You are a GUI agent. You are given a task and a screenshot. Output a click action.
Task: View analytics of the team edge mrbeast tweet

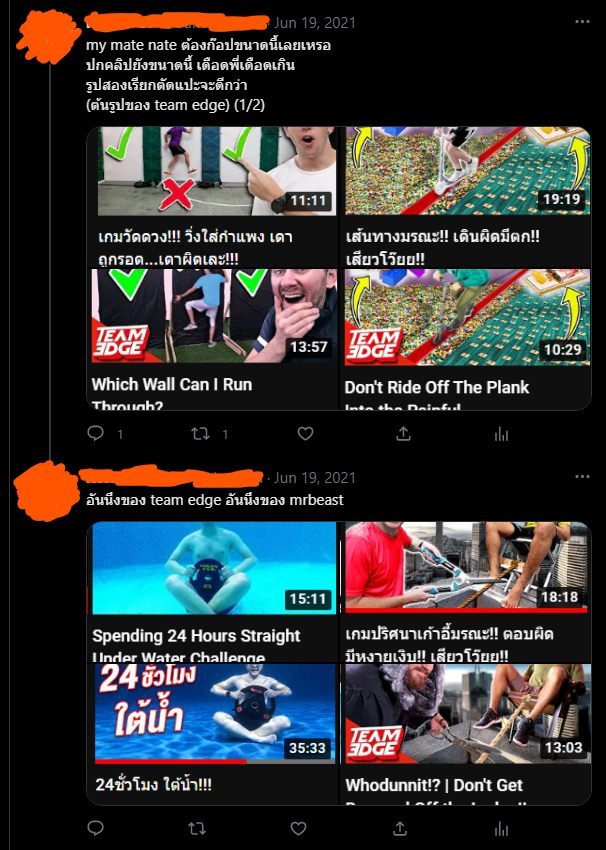point(501,828)
